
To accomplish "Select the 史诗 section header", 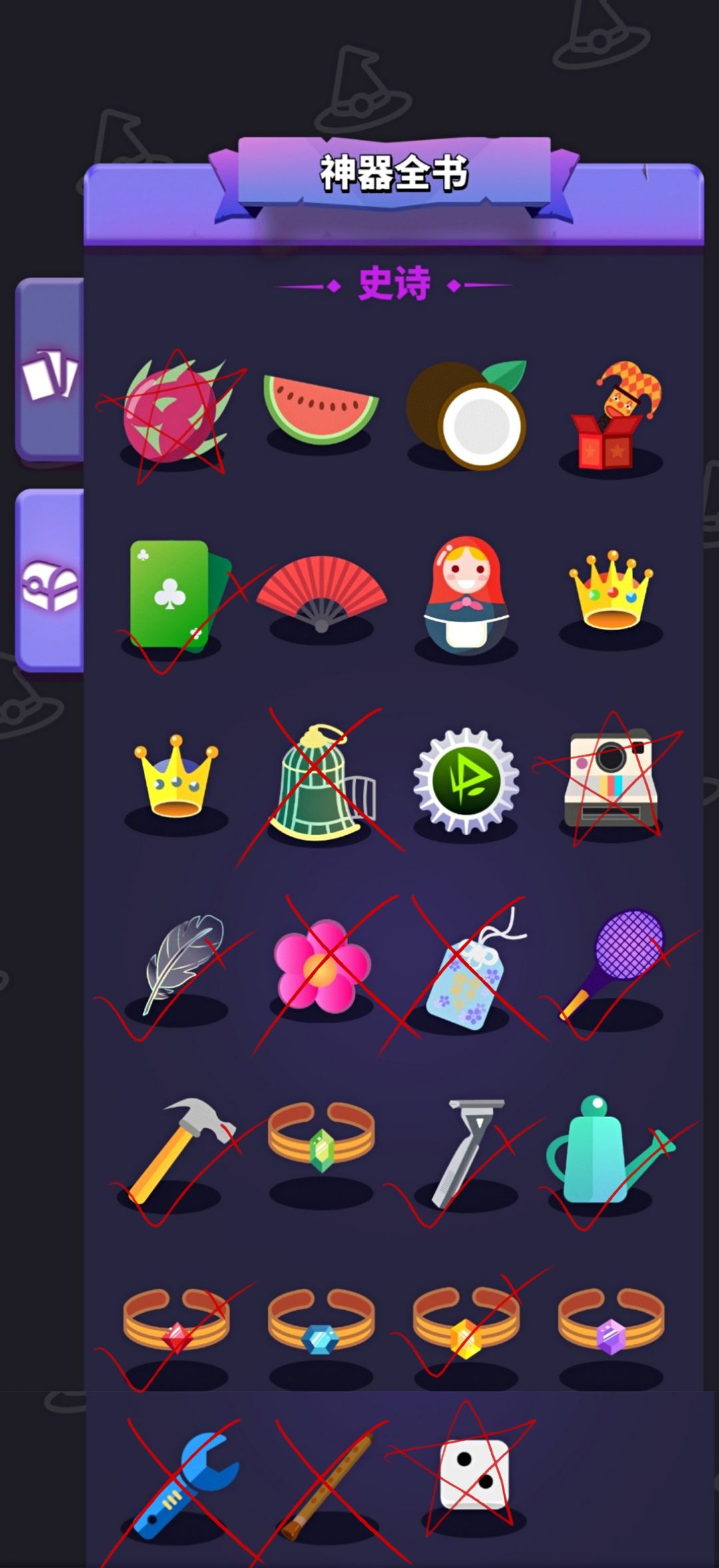I will (x=394, y=283).
